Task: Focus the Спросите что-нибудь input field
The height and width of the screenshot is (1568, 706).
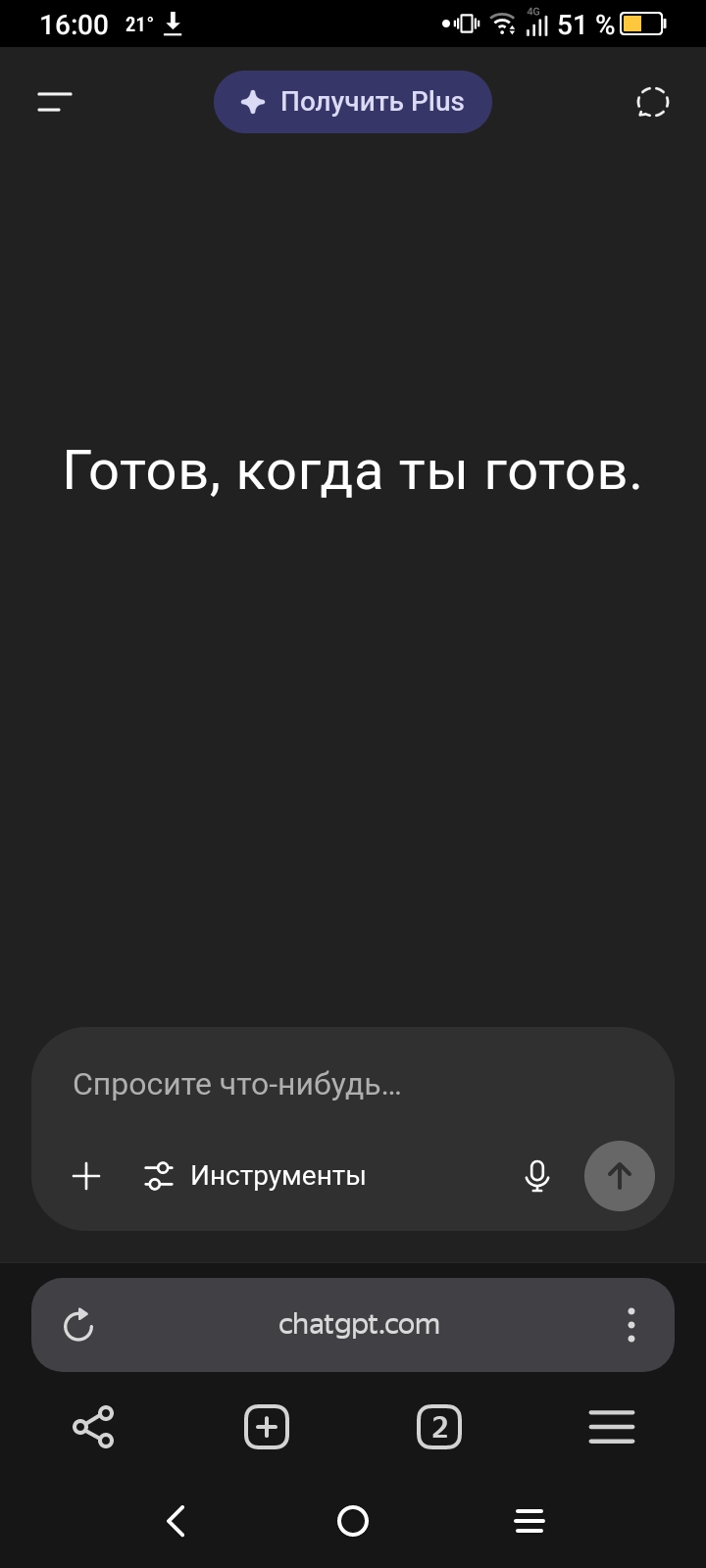Action: click(x=353, y=1084)
